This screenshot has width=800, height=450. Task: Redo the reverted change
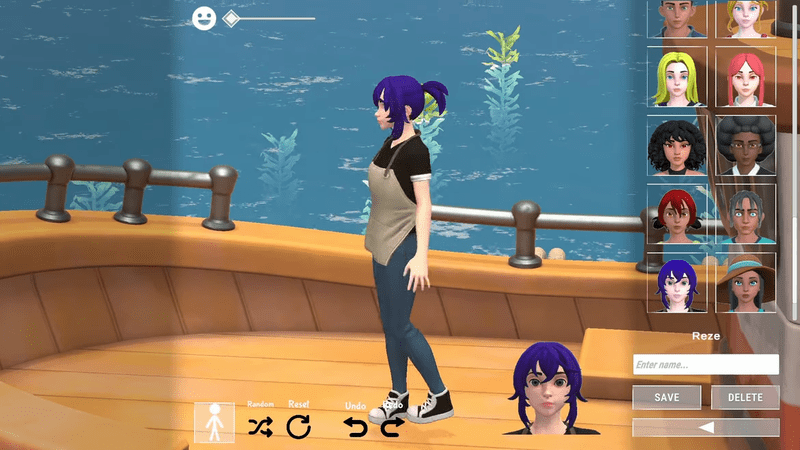(392, 427)
